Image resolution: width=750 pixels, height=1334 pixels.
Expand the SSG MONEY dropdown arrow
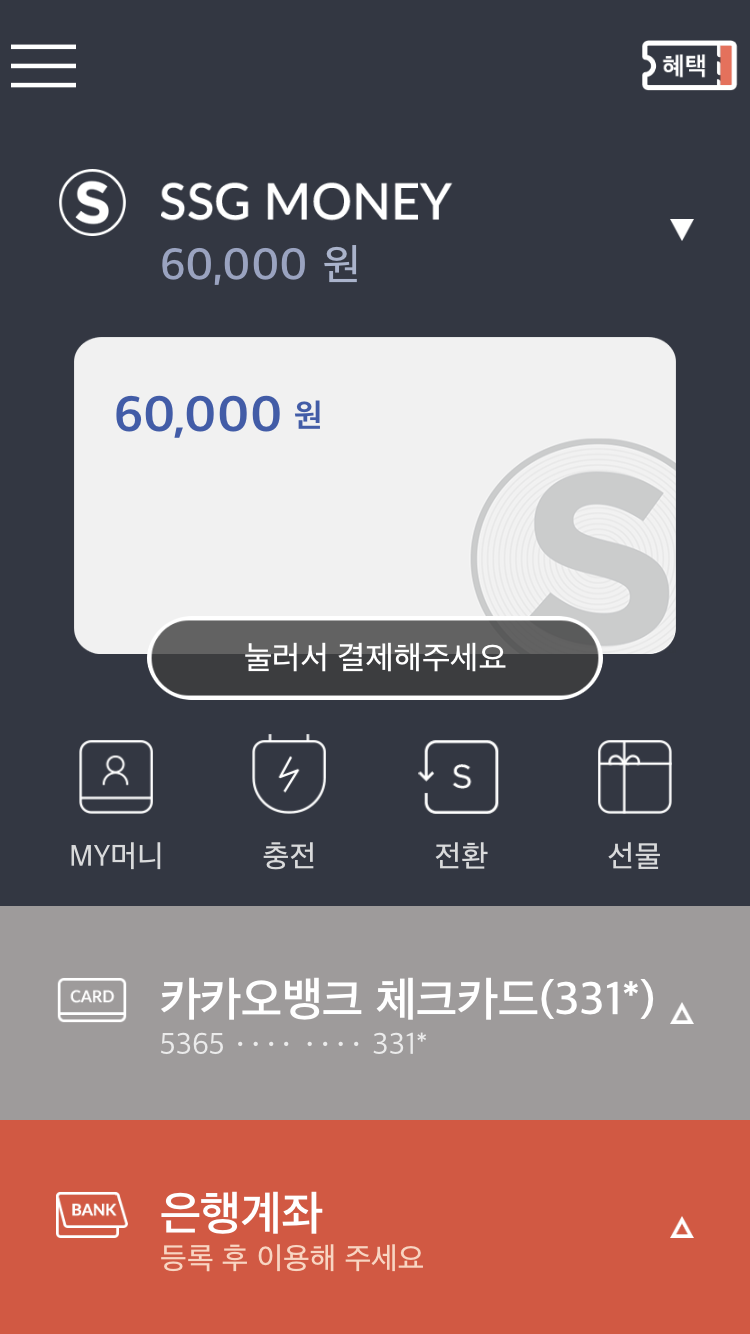(x=683, y=227)
